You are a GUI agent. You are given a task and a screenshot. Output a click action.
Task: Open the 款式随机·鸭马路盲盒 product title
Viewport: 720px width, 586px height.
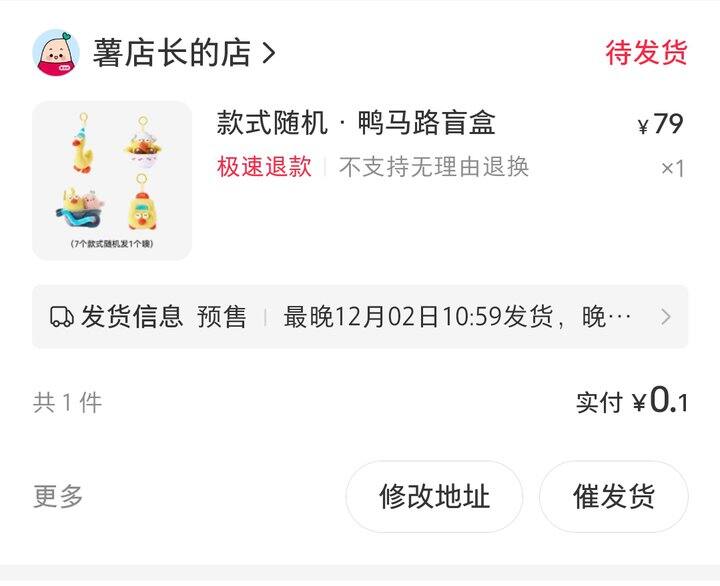coord(356,124)
